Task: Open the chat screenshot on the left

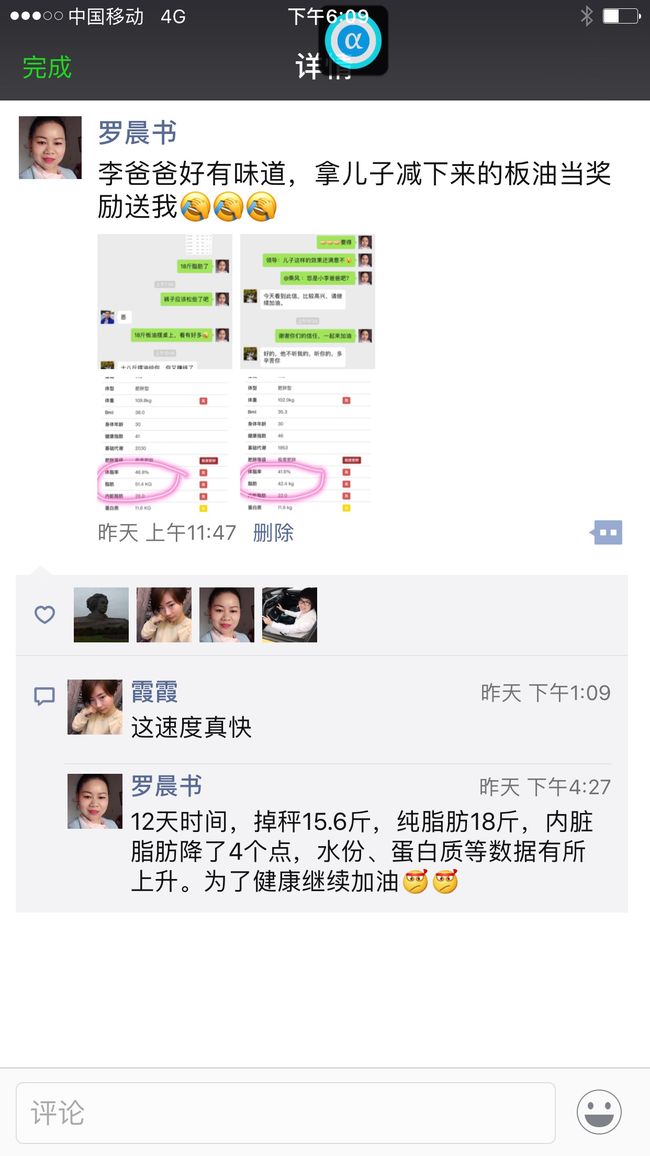Action: tap(164, 302)
